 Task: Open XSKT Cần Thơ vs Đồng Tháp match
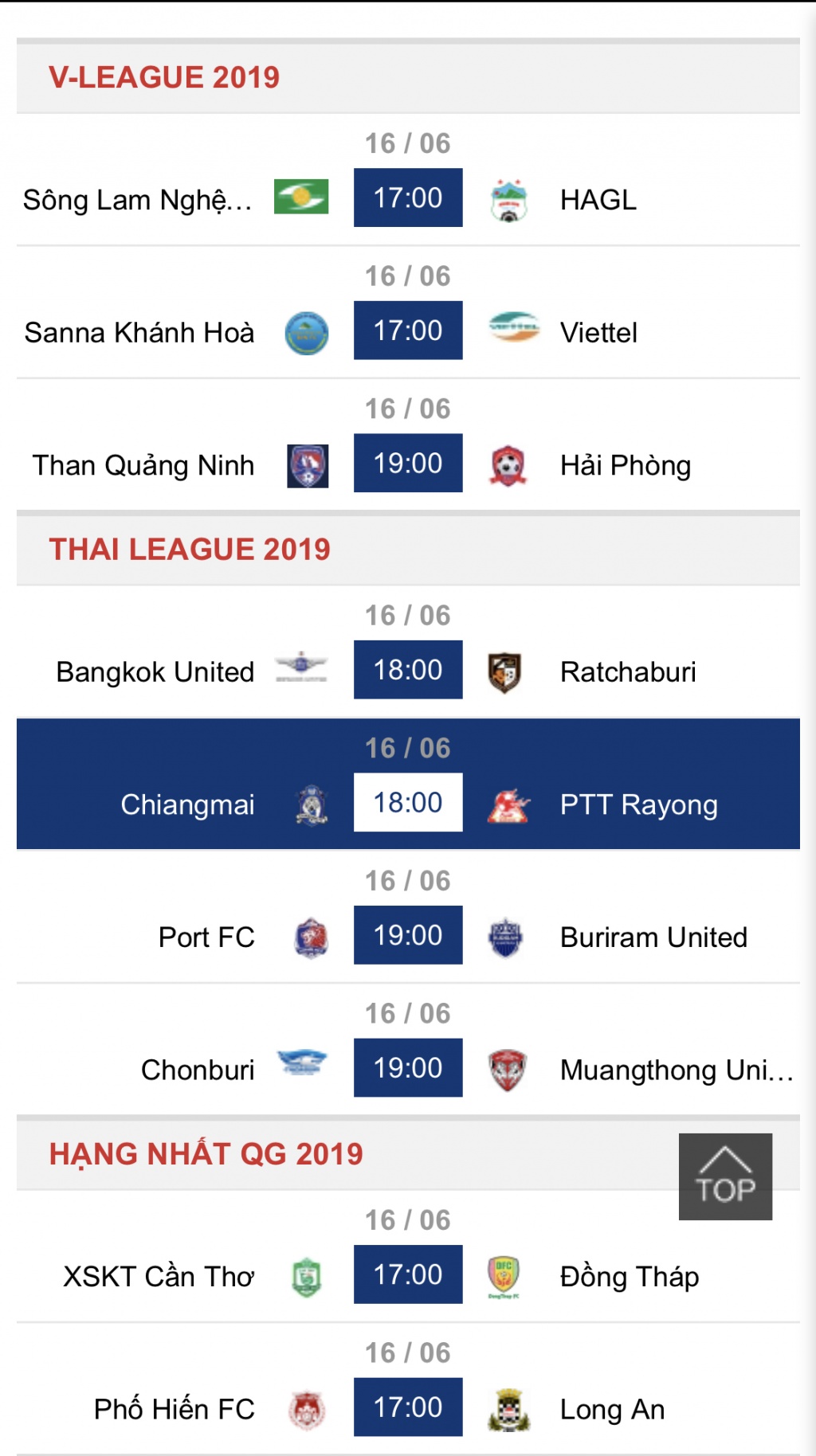pyautogui.click(x=408, y=1257)
